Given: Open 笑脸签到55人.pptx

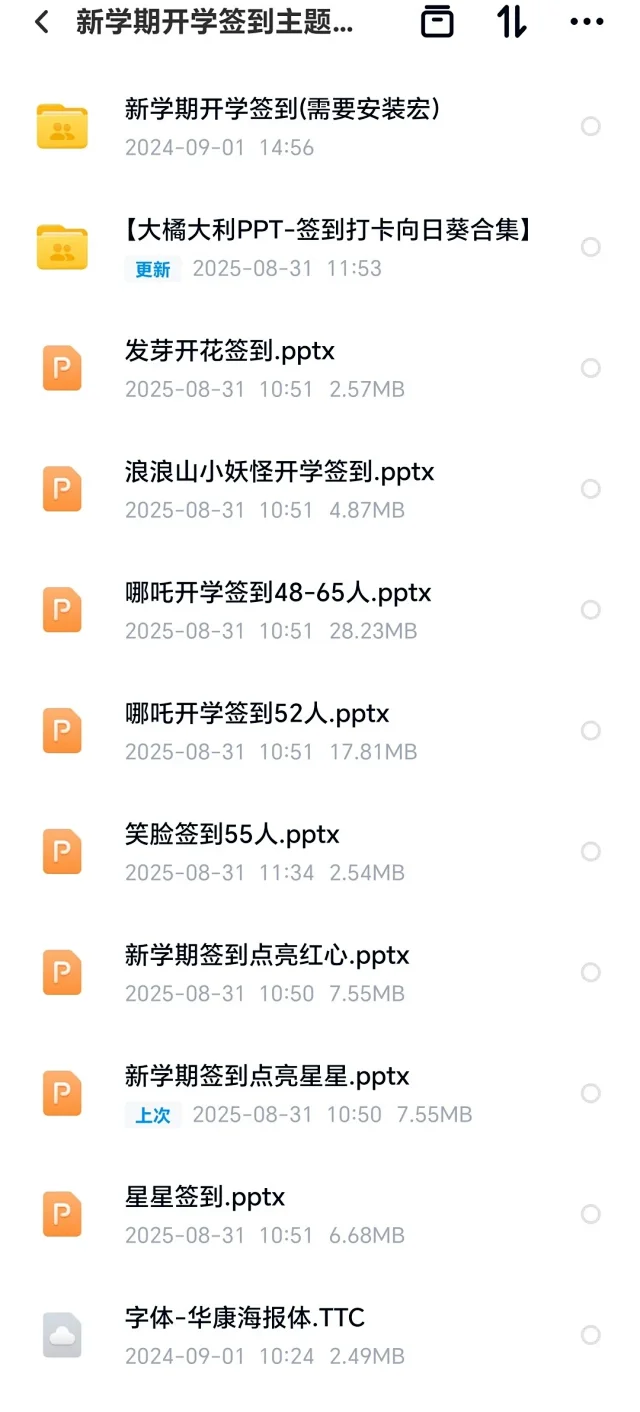Looking at the screenshot, I should (x=320, y=852).
